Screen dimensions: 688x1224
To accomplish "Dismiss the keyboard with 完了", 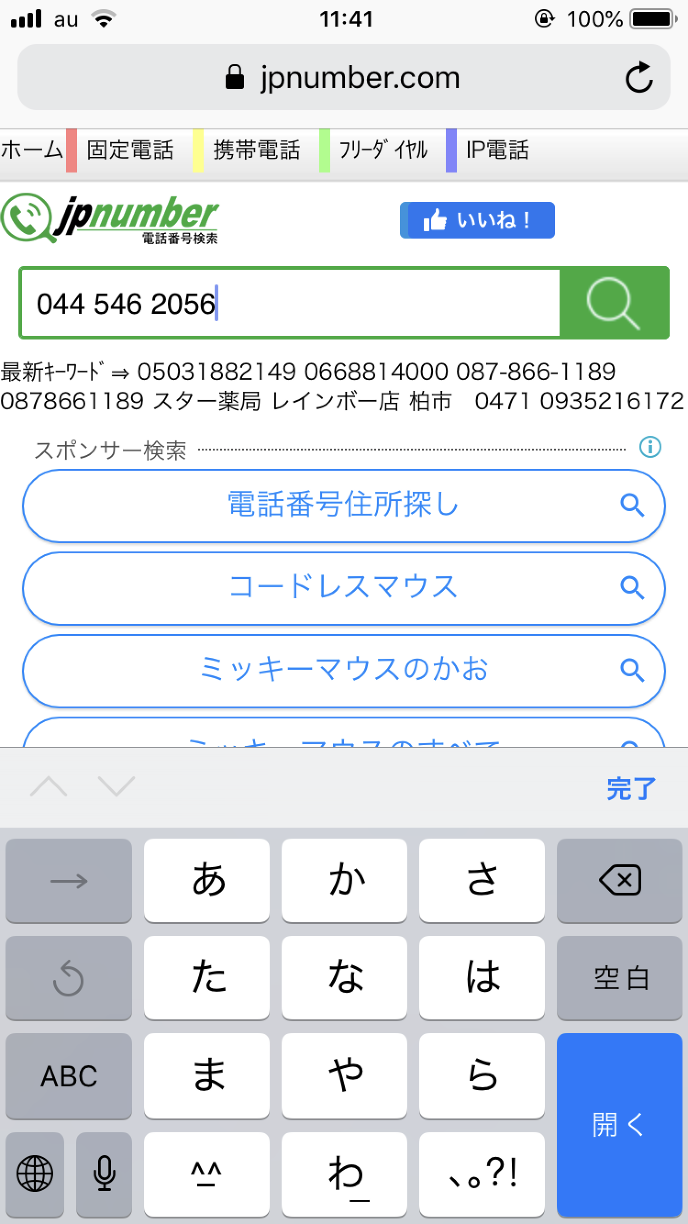I will pyautogui.click(x=630, y=788).
